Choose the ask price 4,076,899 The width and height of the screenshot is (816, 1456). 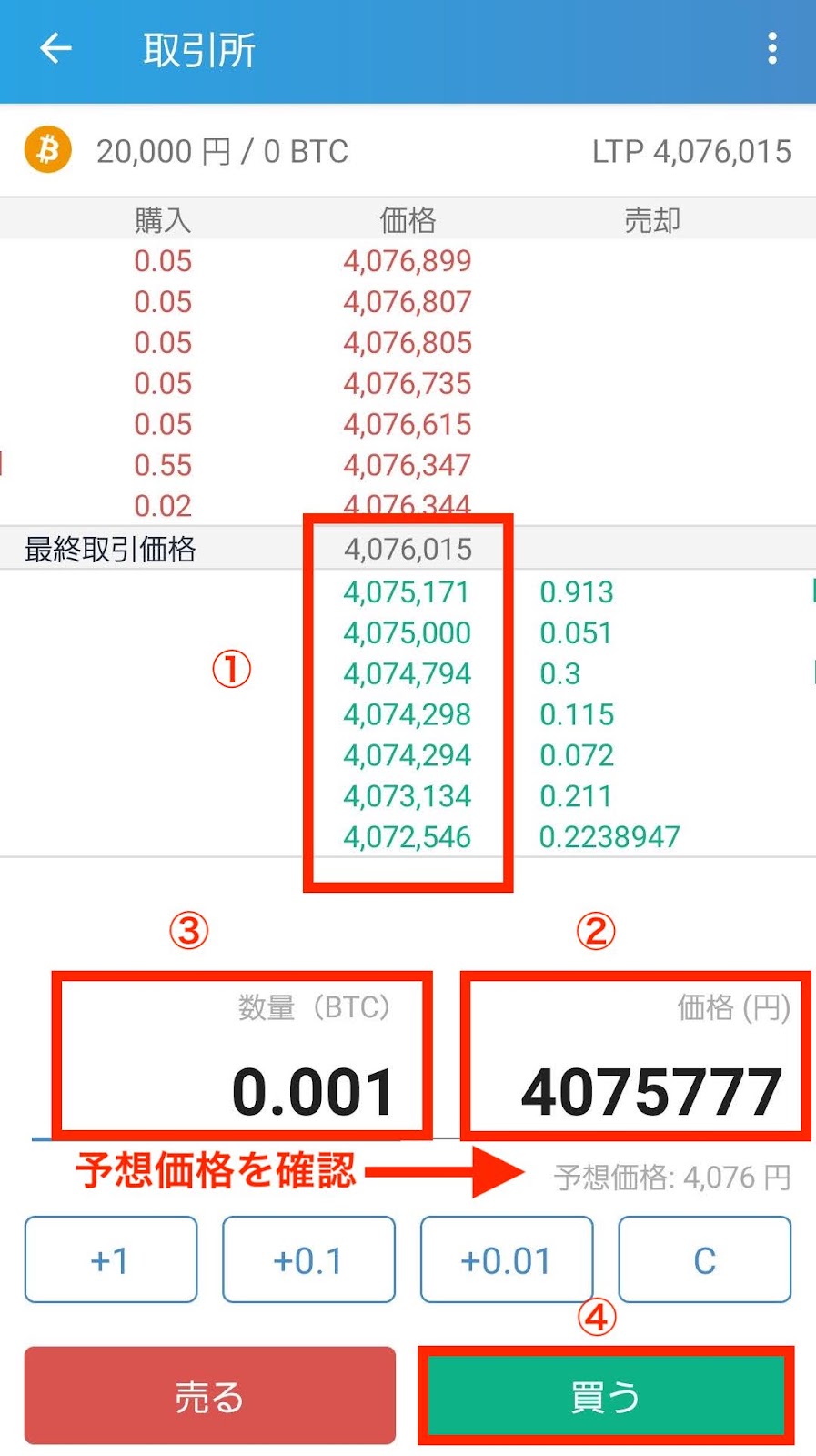pyautogui.click(x=408, y=261)
